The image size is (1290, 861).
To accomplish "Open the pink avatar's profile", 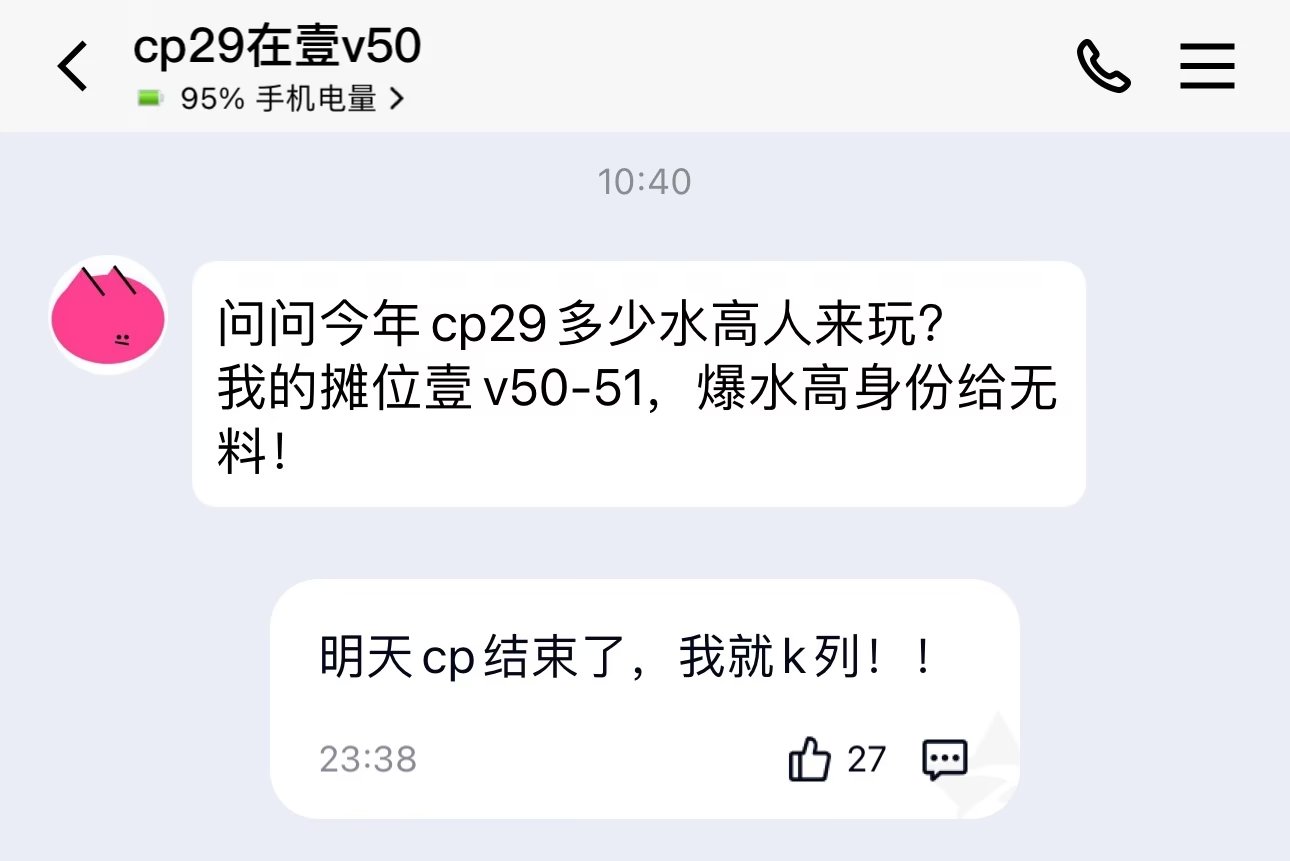I will coord(108,315).
